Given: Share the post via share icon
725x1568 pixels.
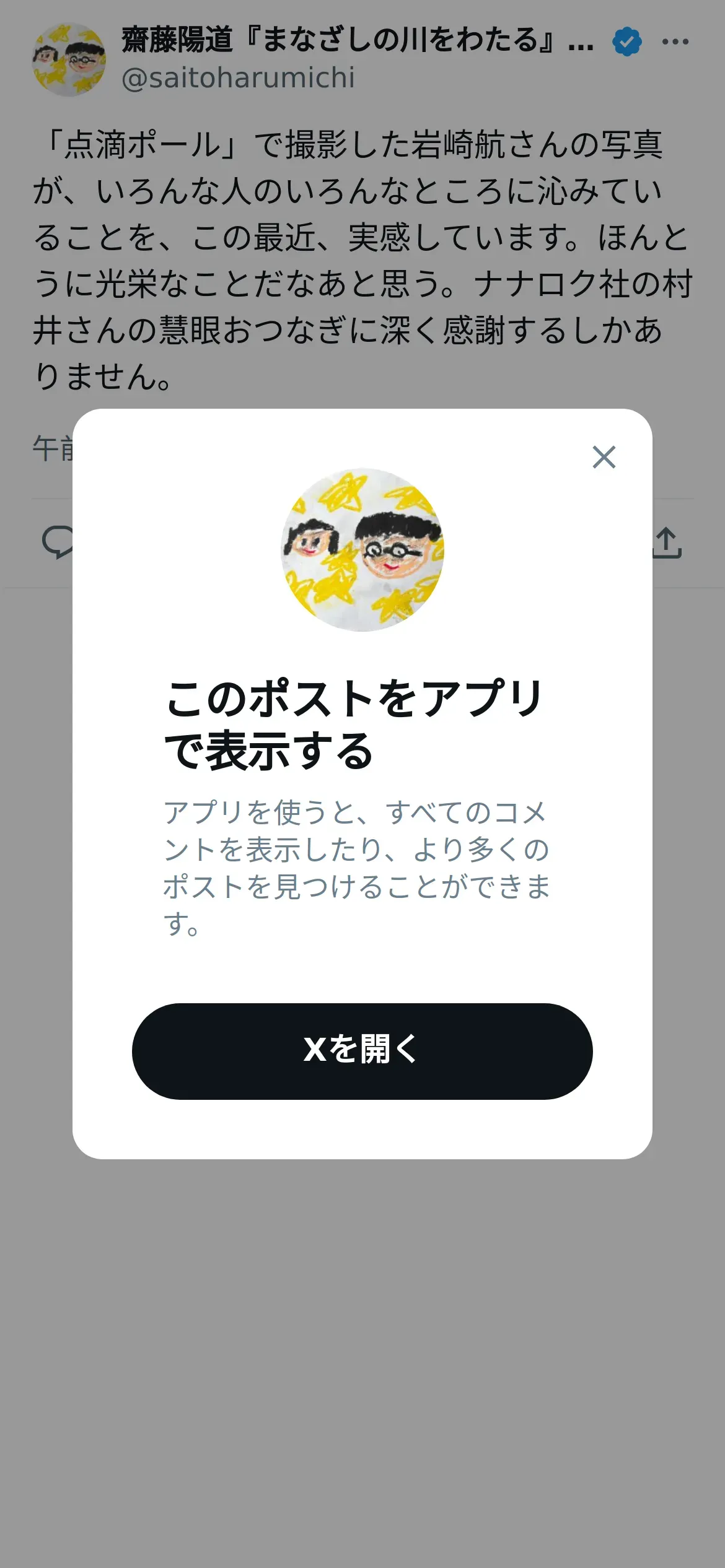Looking at the screenshot, I should (667, 543).
